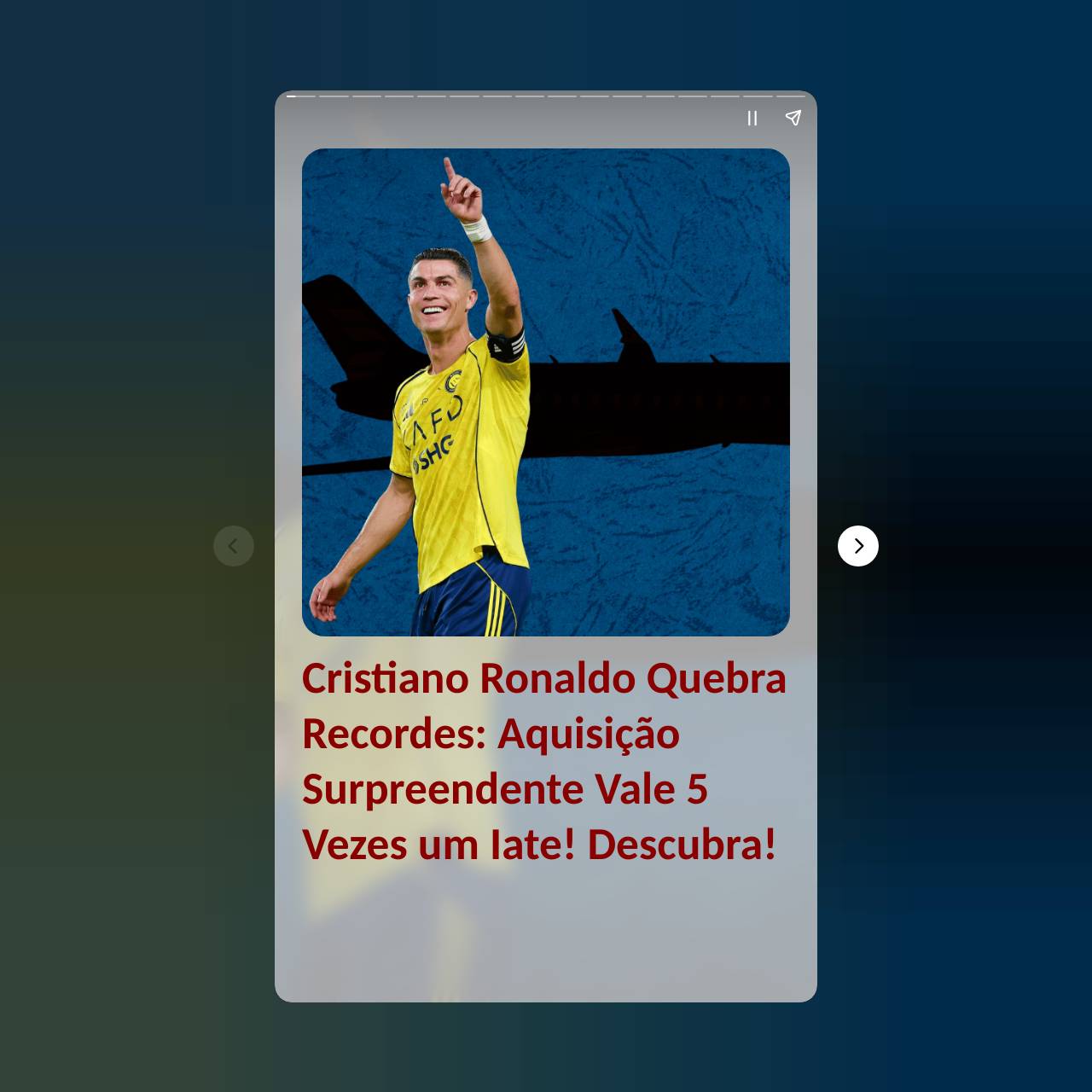
Task: Go back to the previous slide
Action: (234, 546)
